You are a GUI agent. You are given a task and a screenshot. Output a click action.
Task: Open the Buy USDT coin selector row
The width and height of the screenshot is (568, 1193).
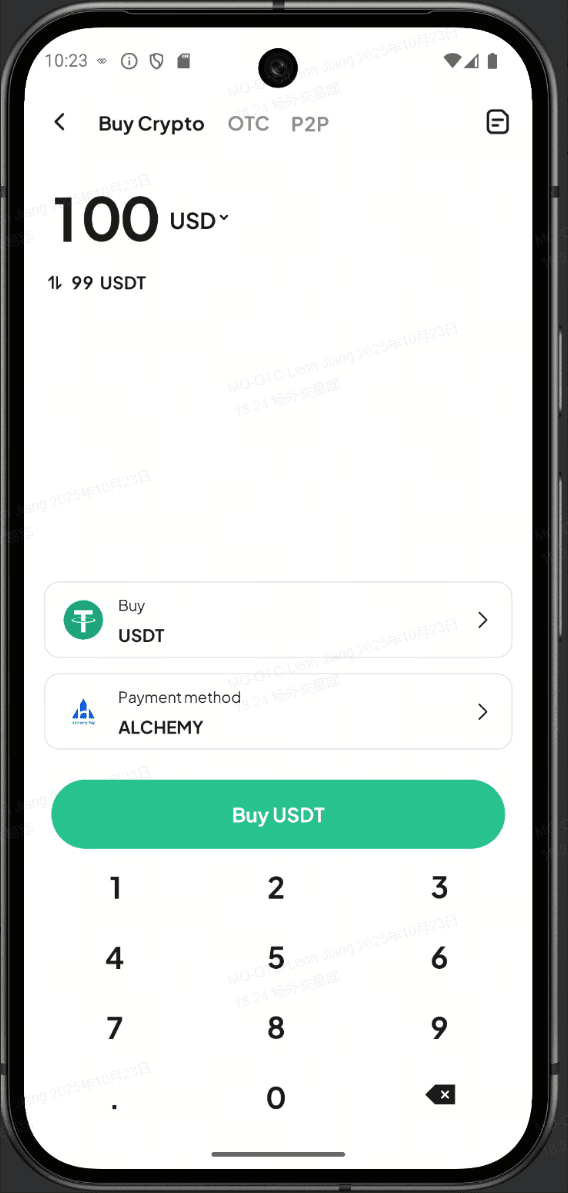[278, 620]
